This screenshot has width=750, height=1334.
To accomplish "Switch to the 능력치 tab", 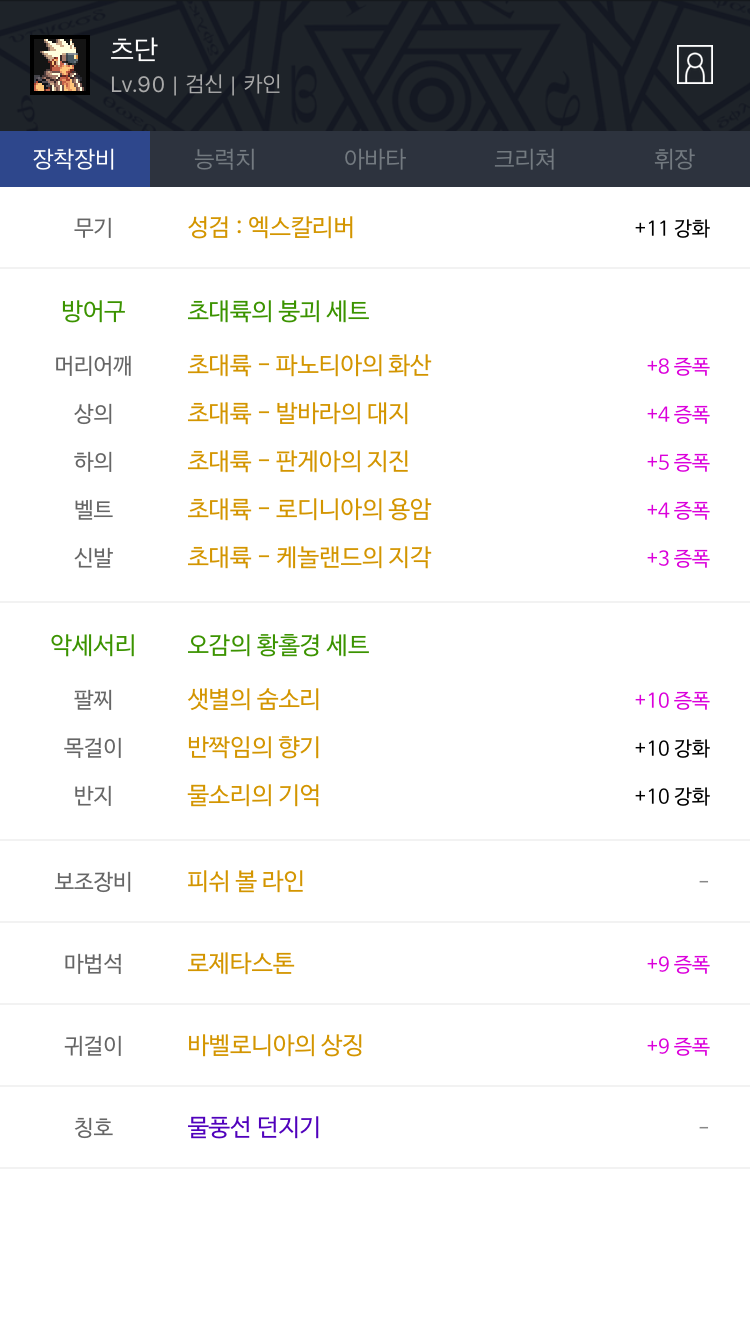I will (x=225, y=159).
